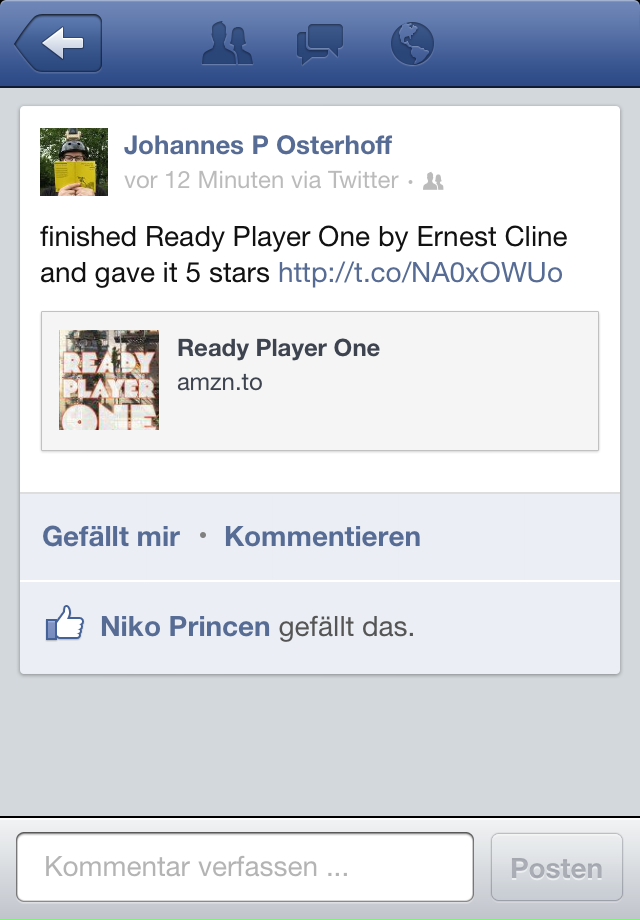Open Johannes P Osterhoff's profile name

click(x=257, y=146)
